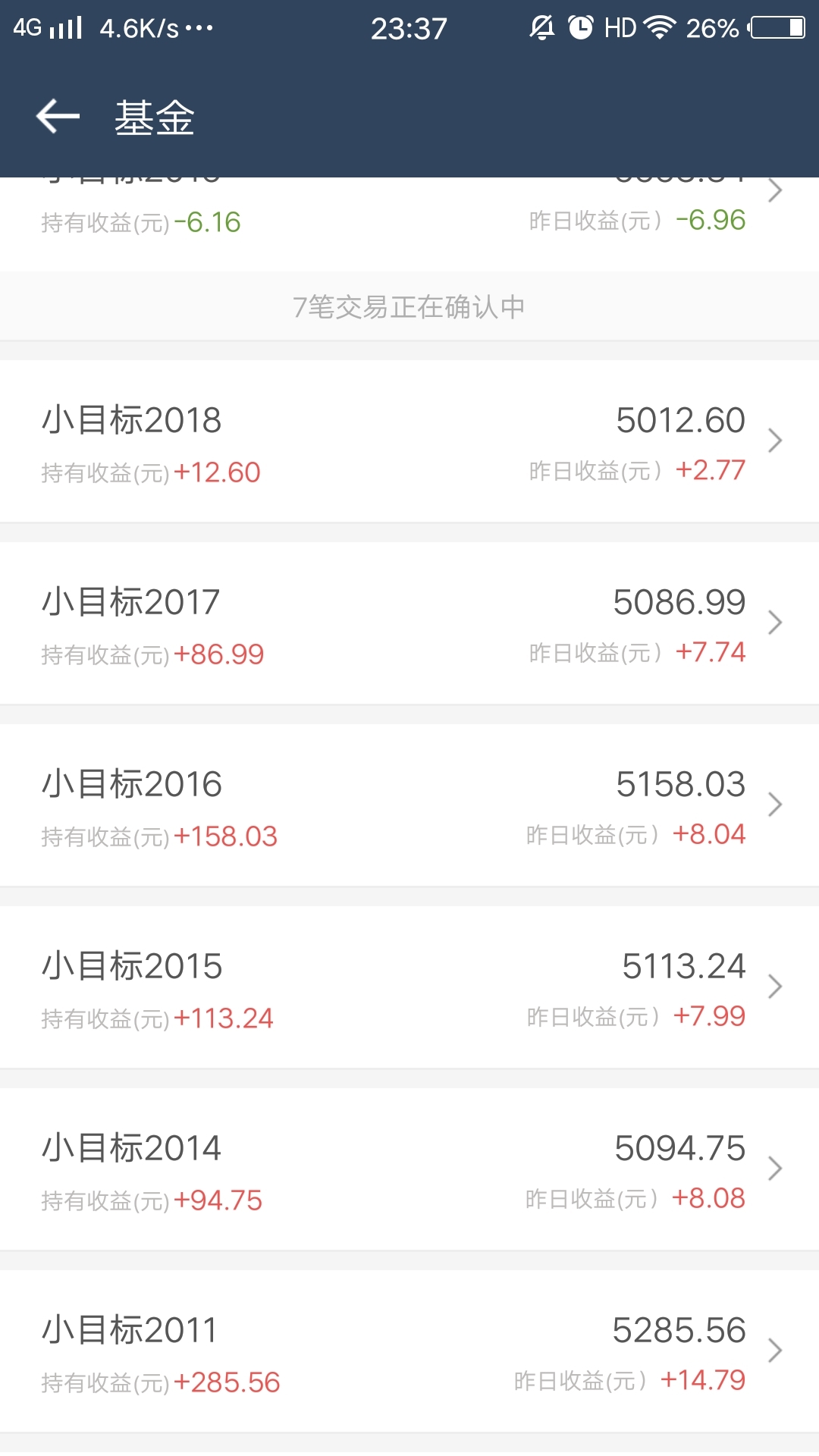Open the 小目标2016 fund row
Viewport: 819px width, 1456px height.
(409, 805)
